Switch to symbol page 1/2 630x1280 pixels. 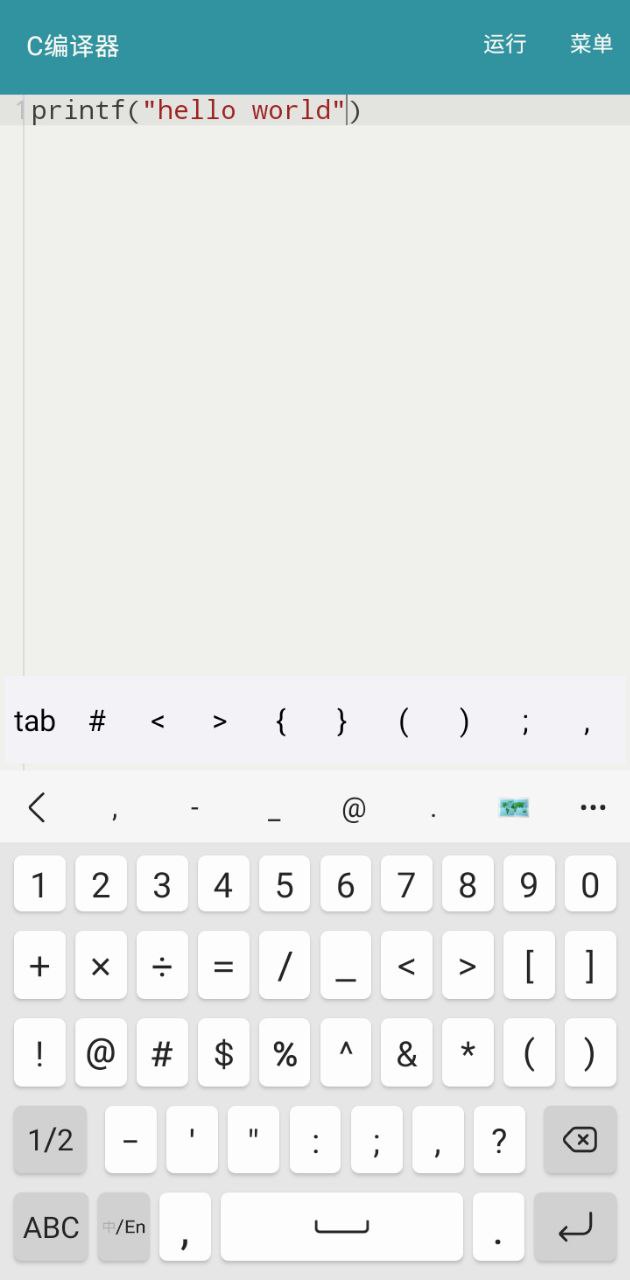pyautogui.click(x=50, y=1140)
